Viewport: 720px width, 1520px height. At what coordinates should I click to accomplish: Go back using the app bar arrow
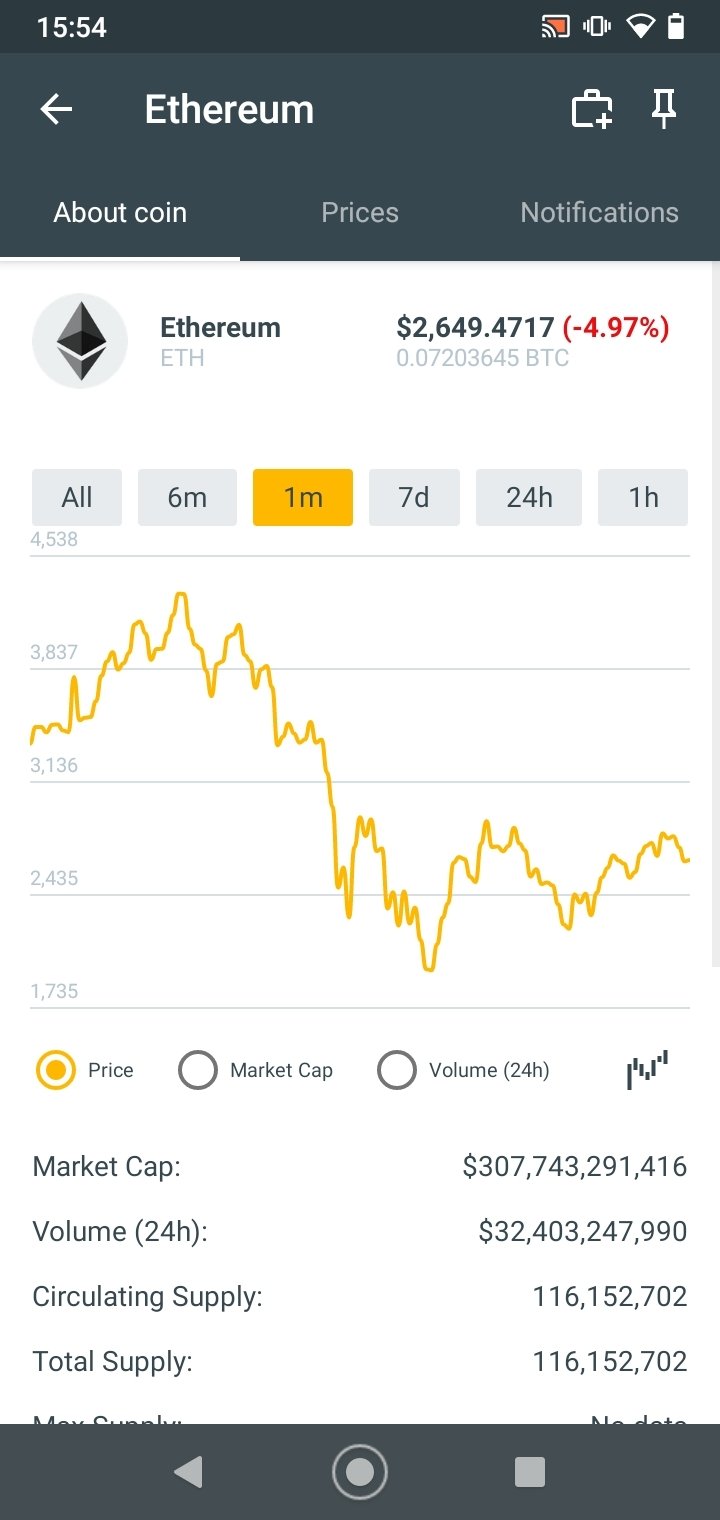point(57,109)
